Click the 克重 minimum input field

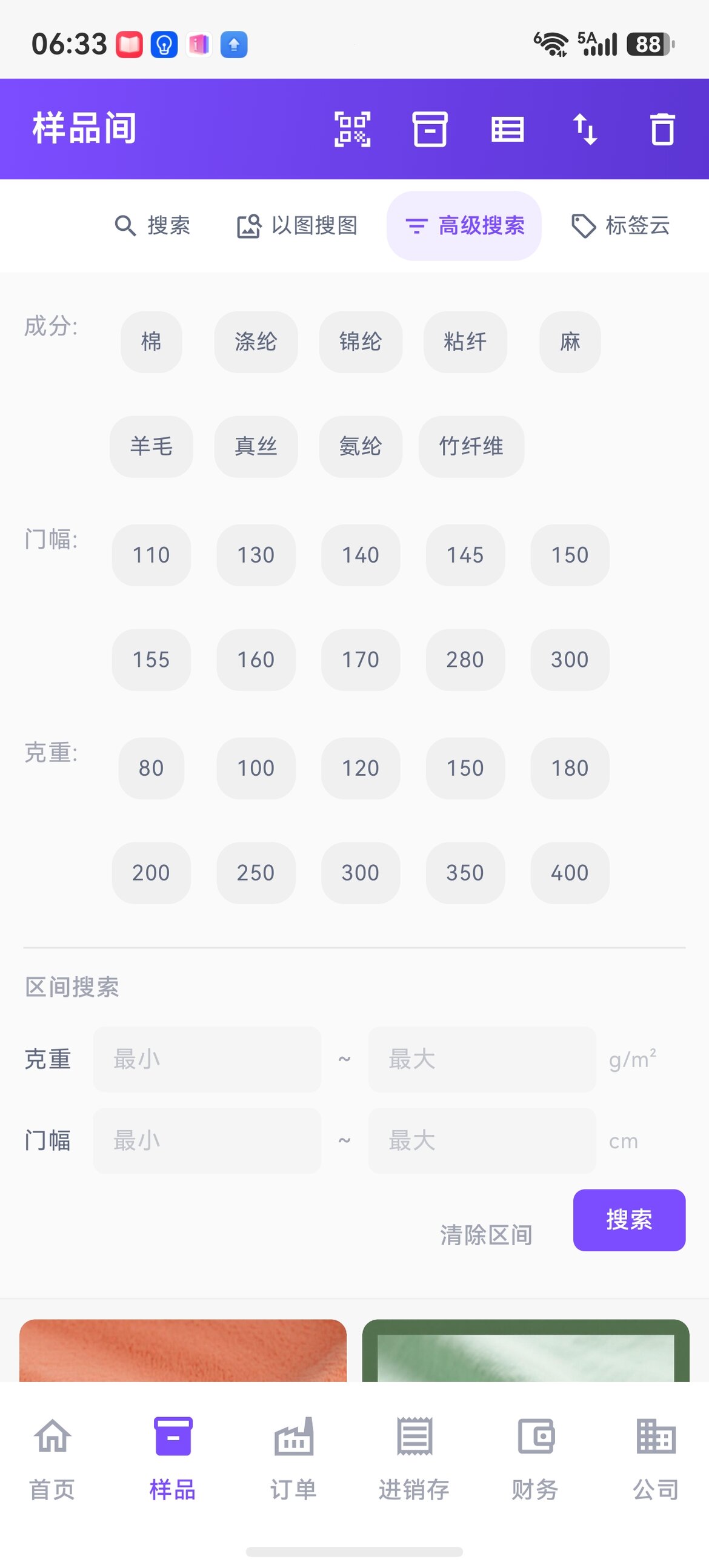click(x=207, y=1059)
